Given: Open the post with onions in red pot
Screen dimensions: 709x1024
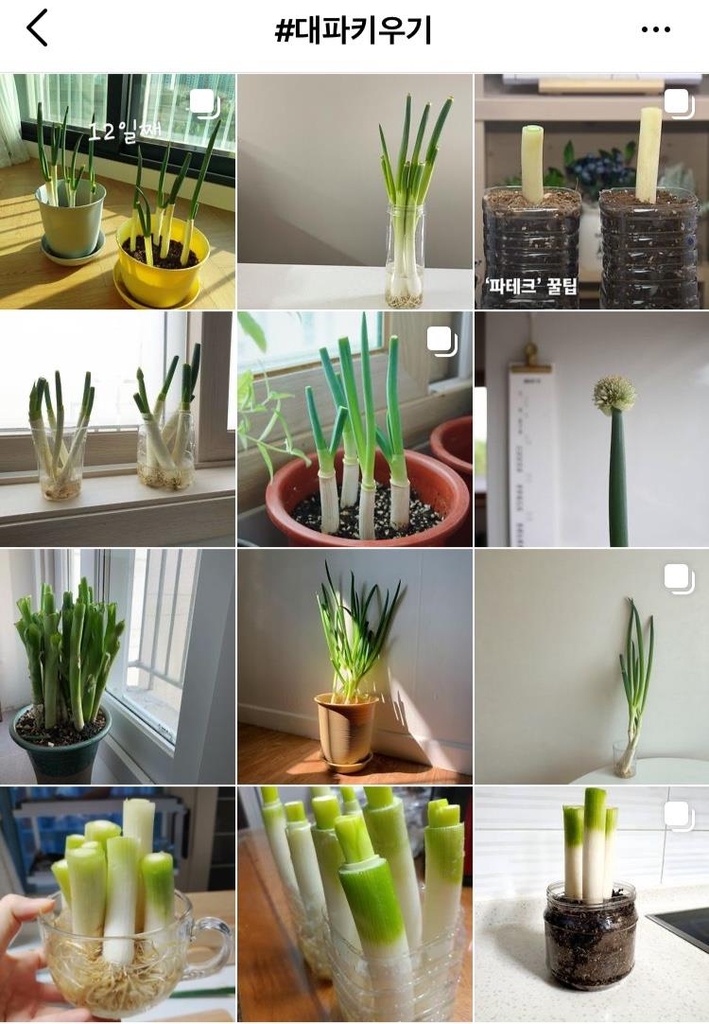Looking at the screenshot, I should [355, 429].
